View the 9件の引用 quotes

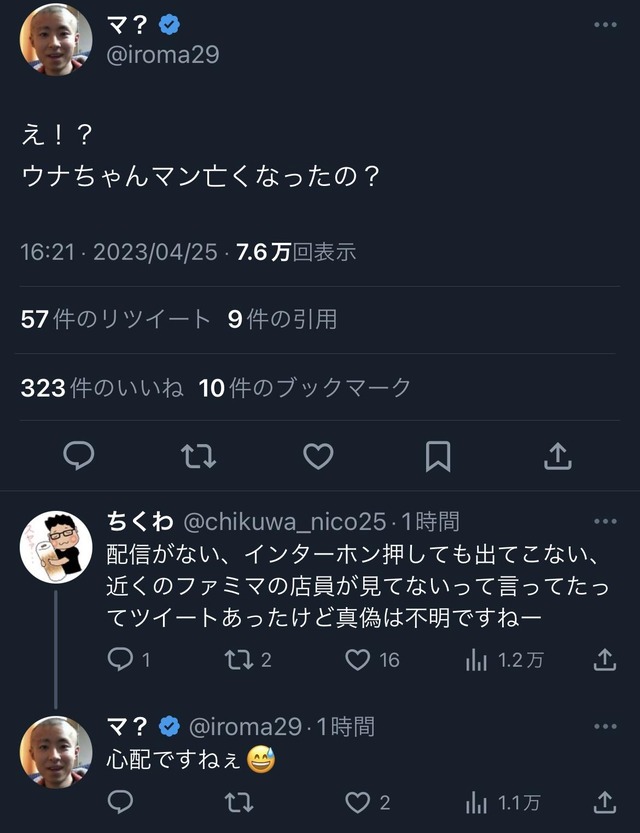pos(282,320)
